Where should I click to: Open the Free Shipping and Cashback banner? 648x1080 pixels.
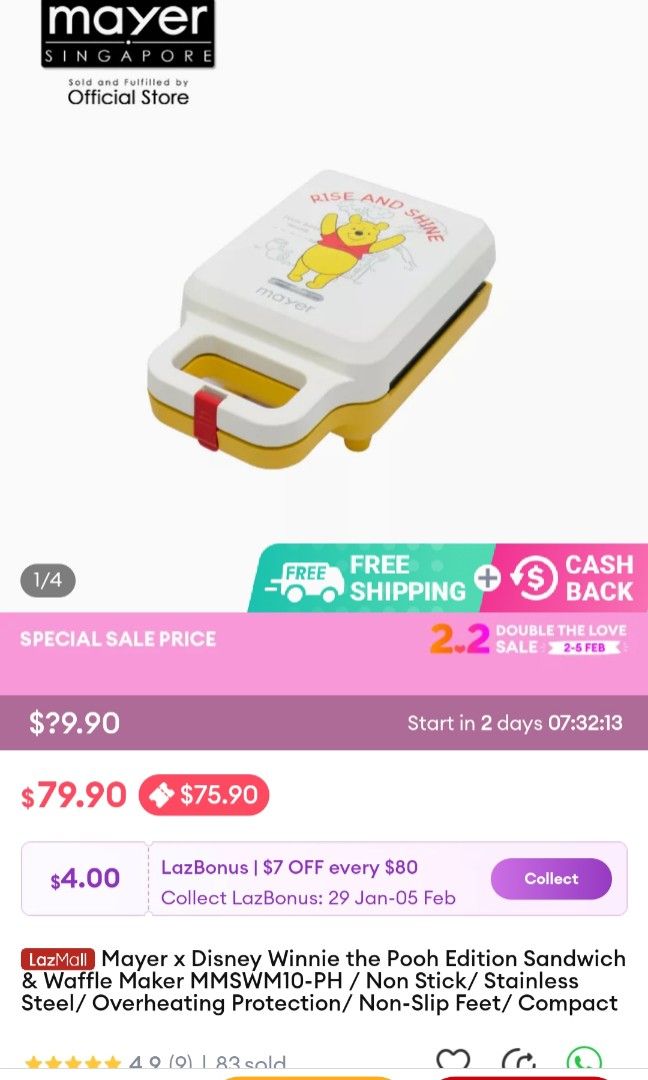pos(447,578)
